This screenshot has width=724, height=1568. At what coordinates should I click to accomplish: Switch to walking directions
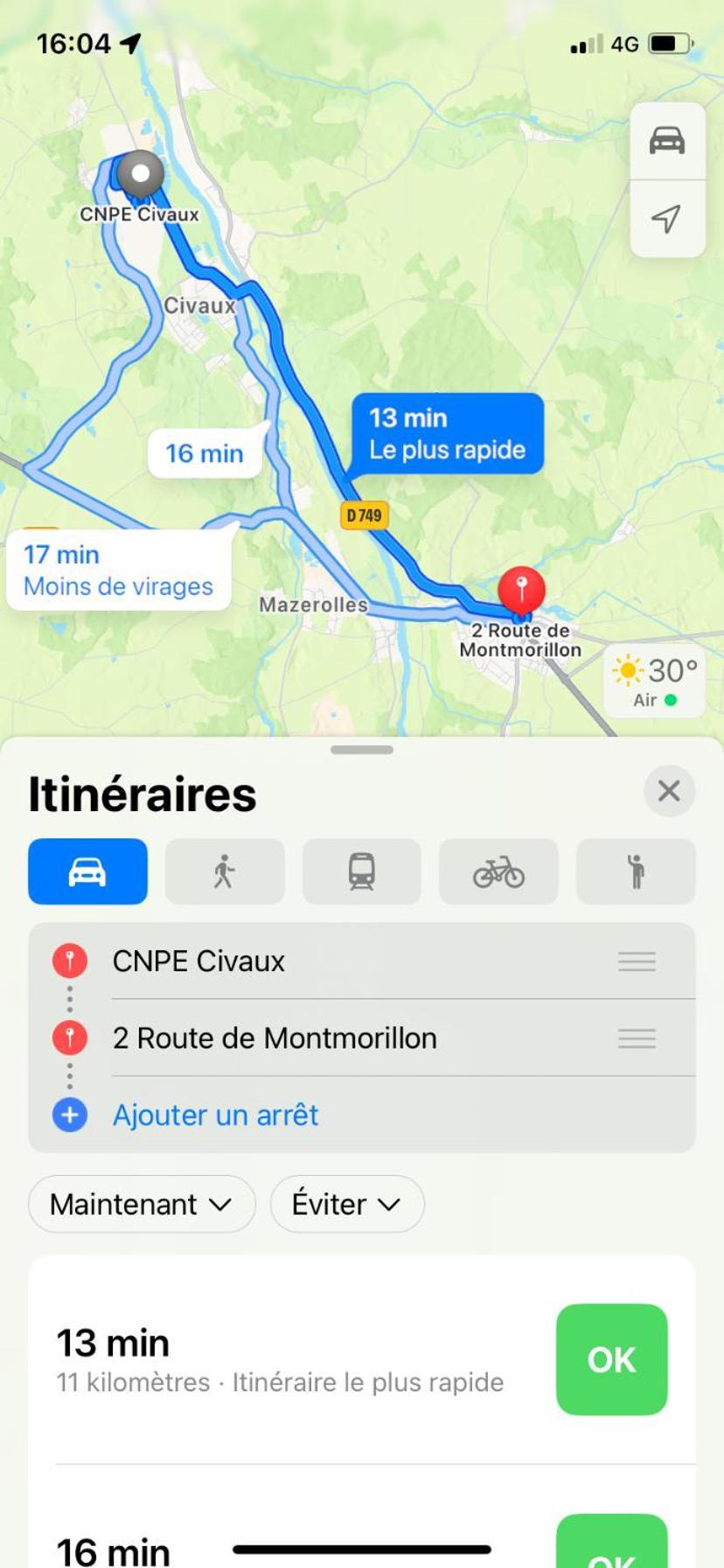pyautogui.click(x=225, y=871)
